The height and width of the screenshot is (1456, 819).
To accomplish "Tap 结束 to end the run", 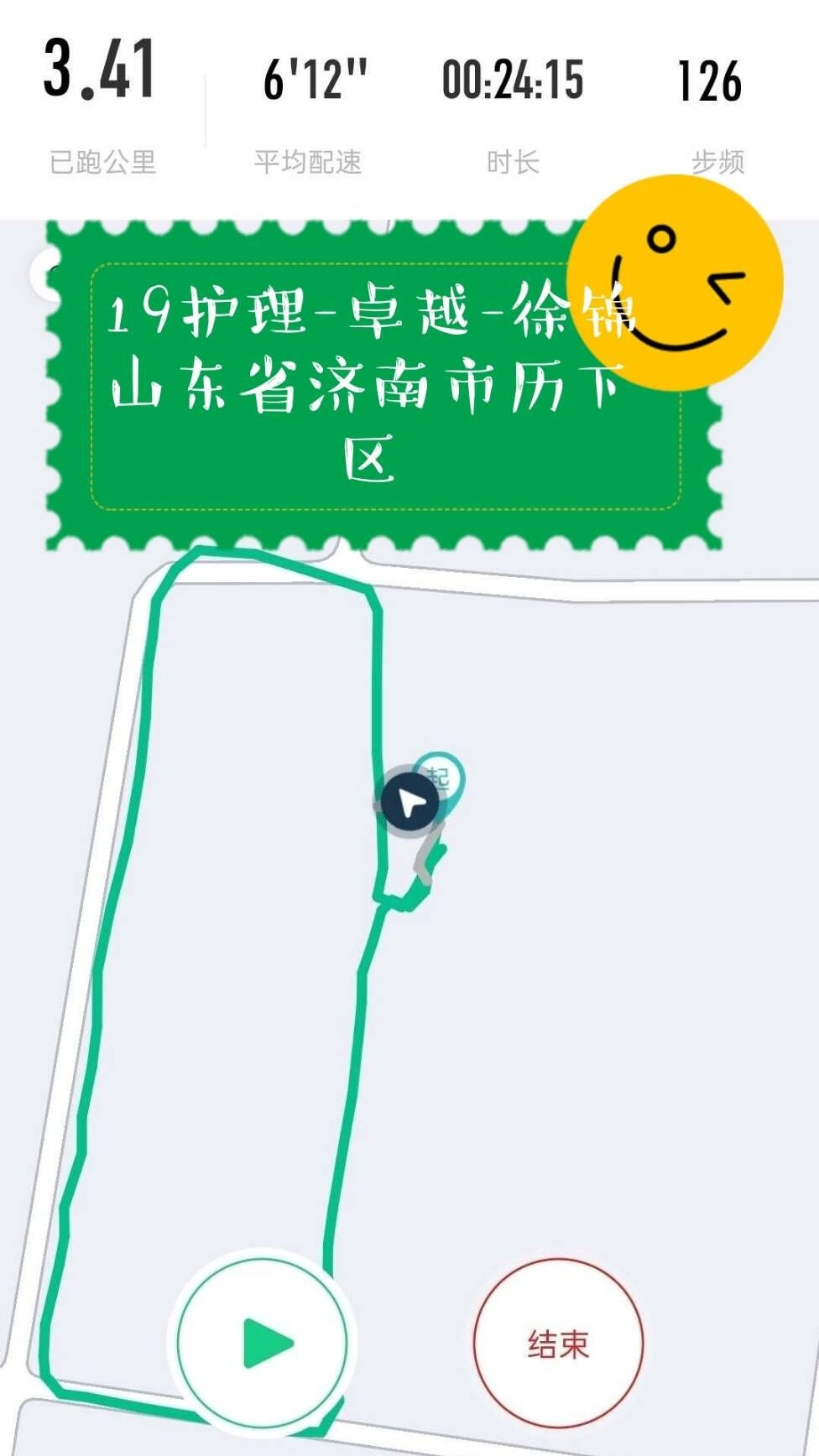I will (558, 1343).
